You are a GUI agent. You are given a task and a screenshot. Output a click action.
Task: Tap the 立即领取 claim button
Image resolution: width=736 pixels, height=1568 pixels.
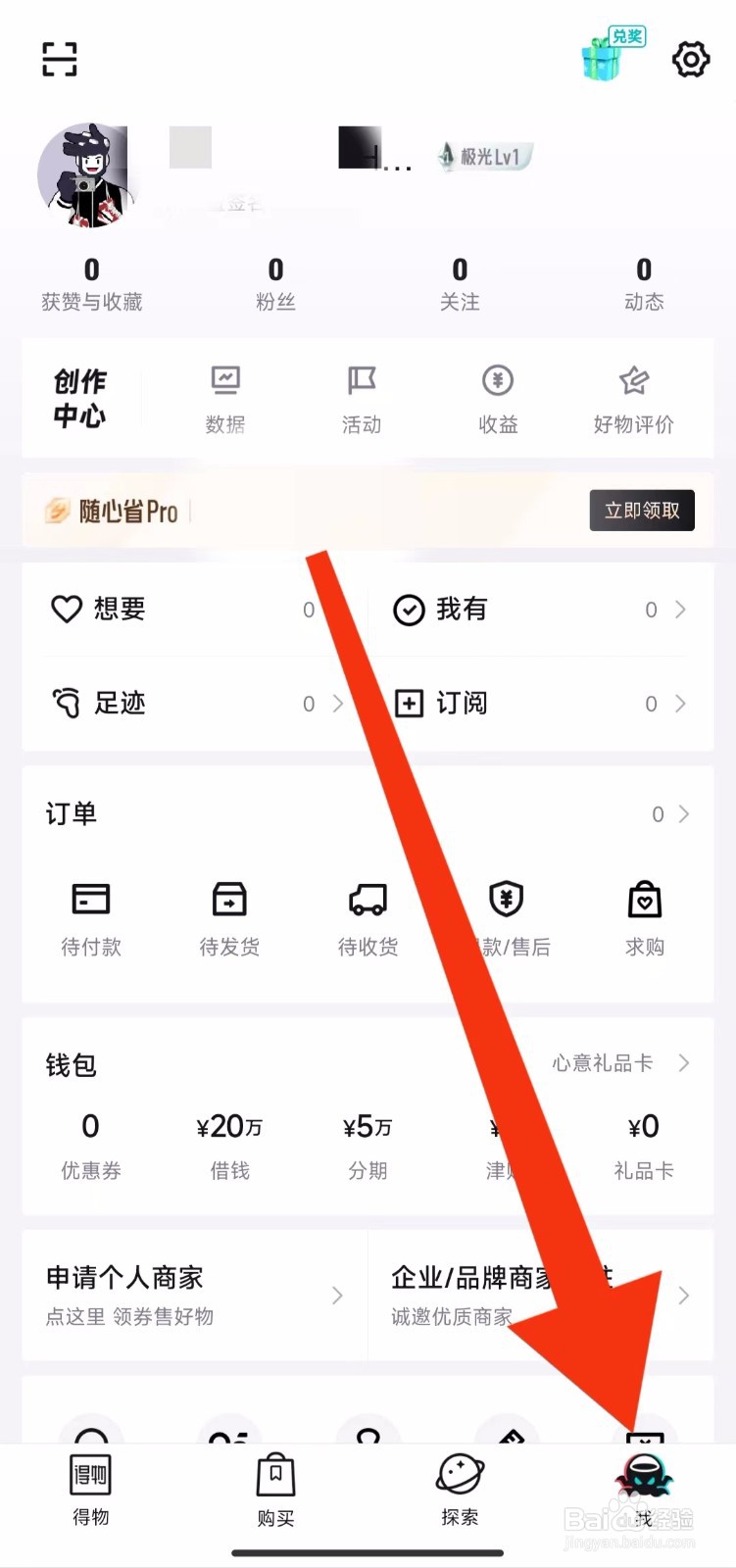642,511
